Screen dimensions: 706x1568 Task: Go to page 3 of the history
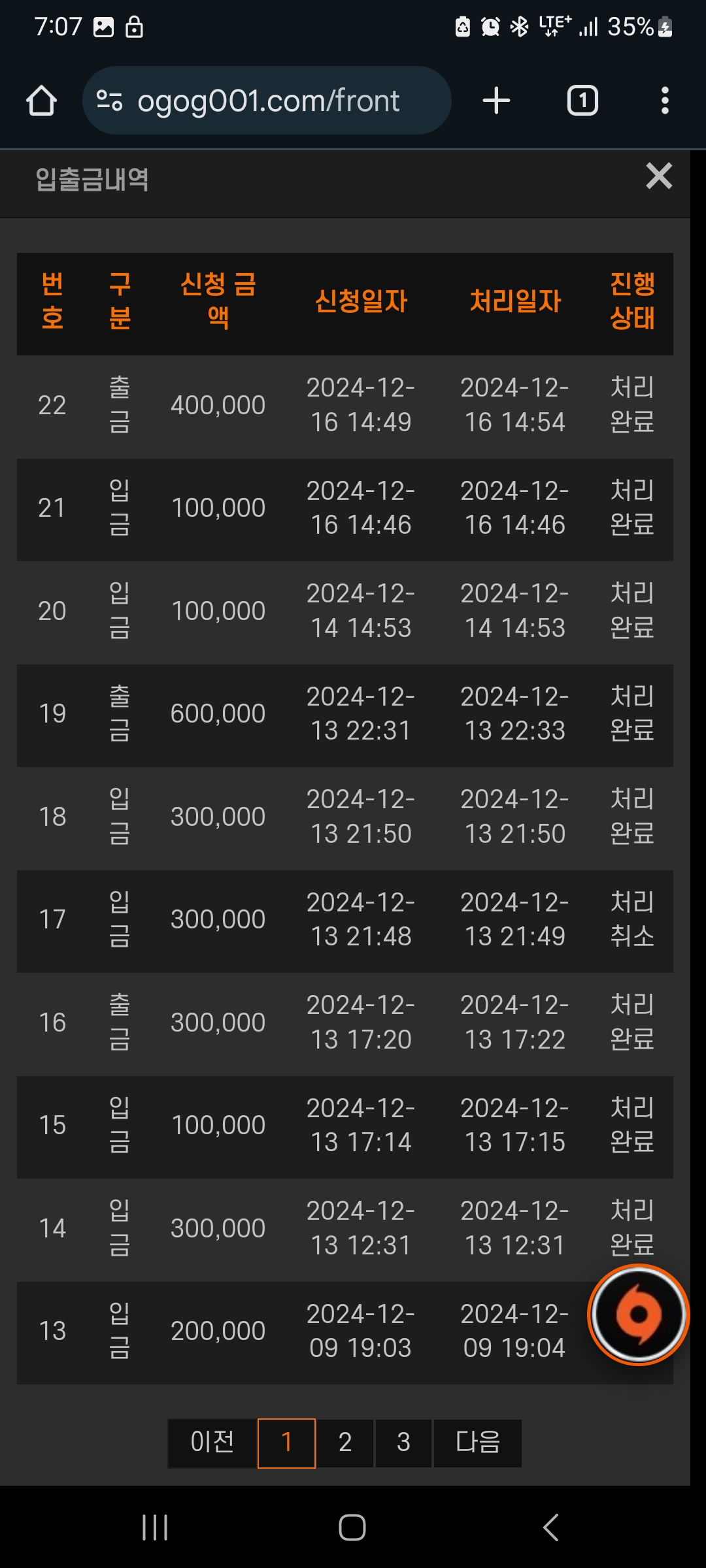tap(403, 1443)
